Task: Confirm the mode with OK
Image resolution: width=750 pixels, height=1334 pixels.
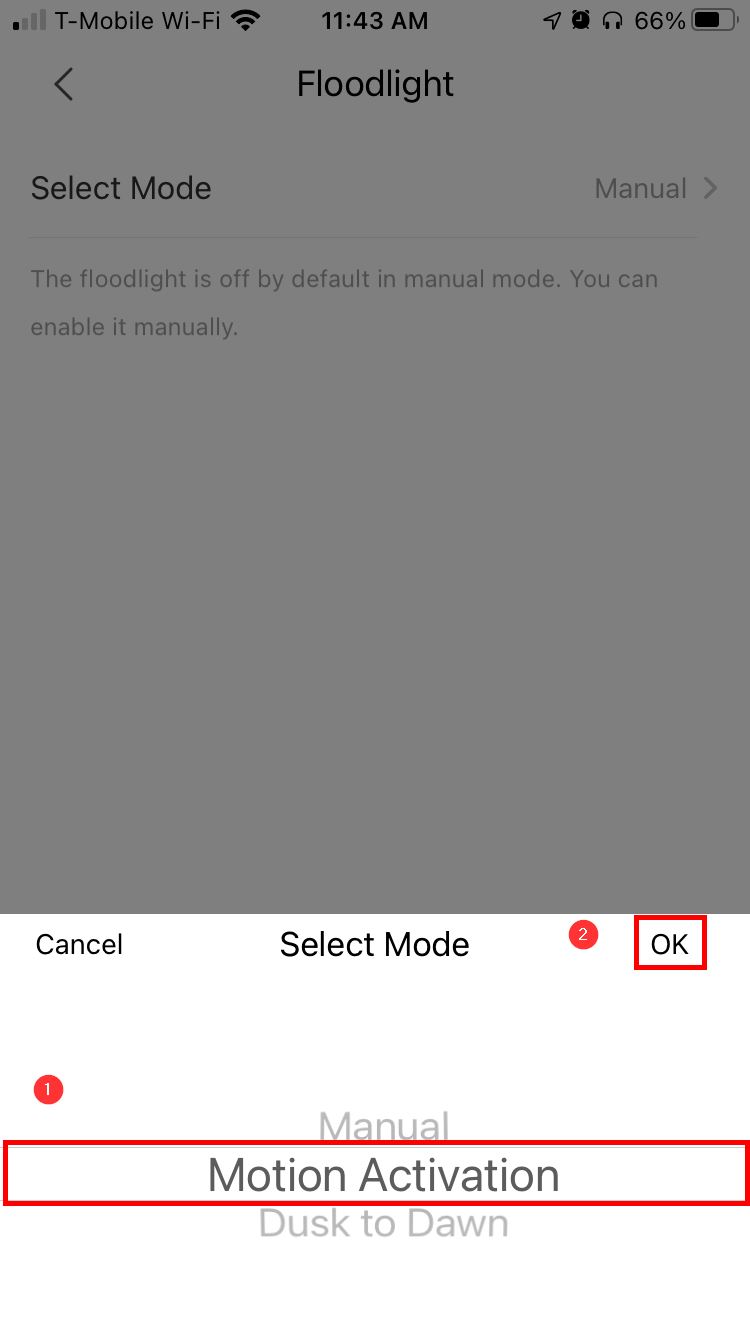Action: [669, 944]
